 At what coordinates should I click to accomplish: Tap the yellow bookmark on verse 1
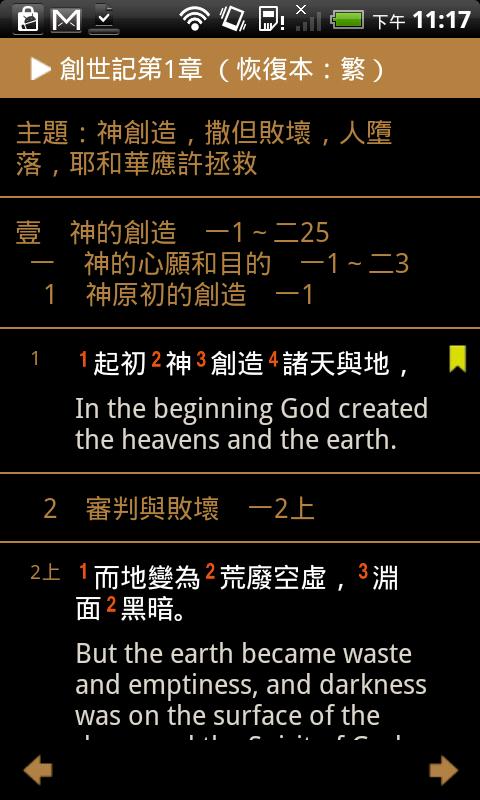click(x=458, y=359)
